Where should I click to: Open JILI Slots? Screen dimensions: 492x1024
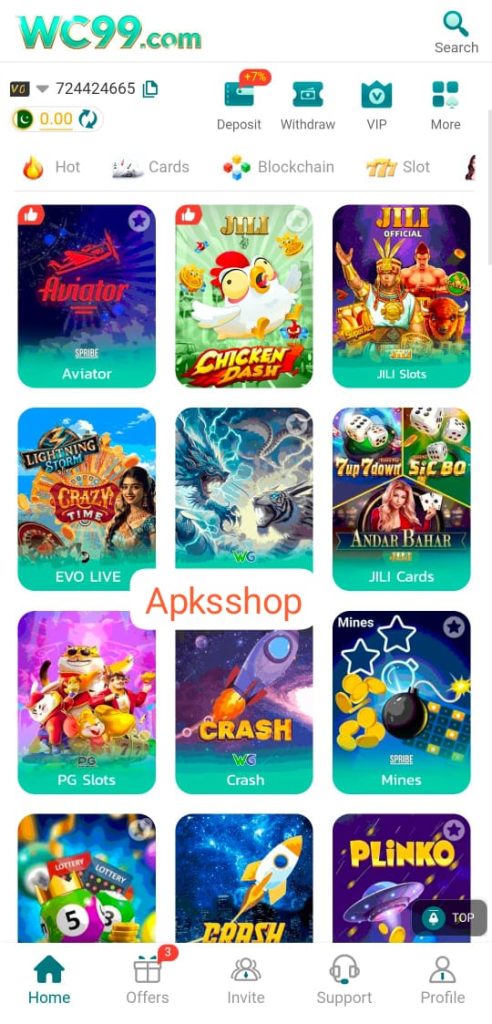(401, 296)
